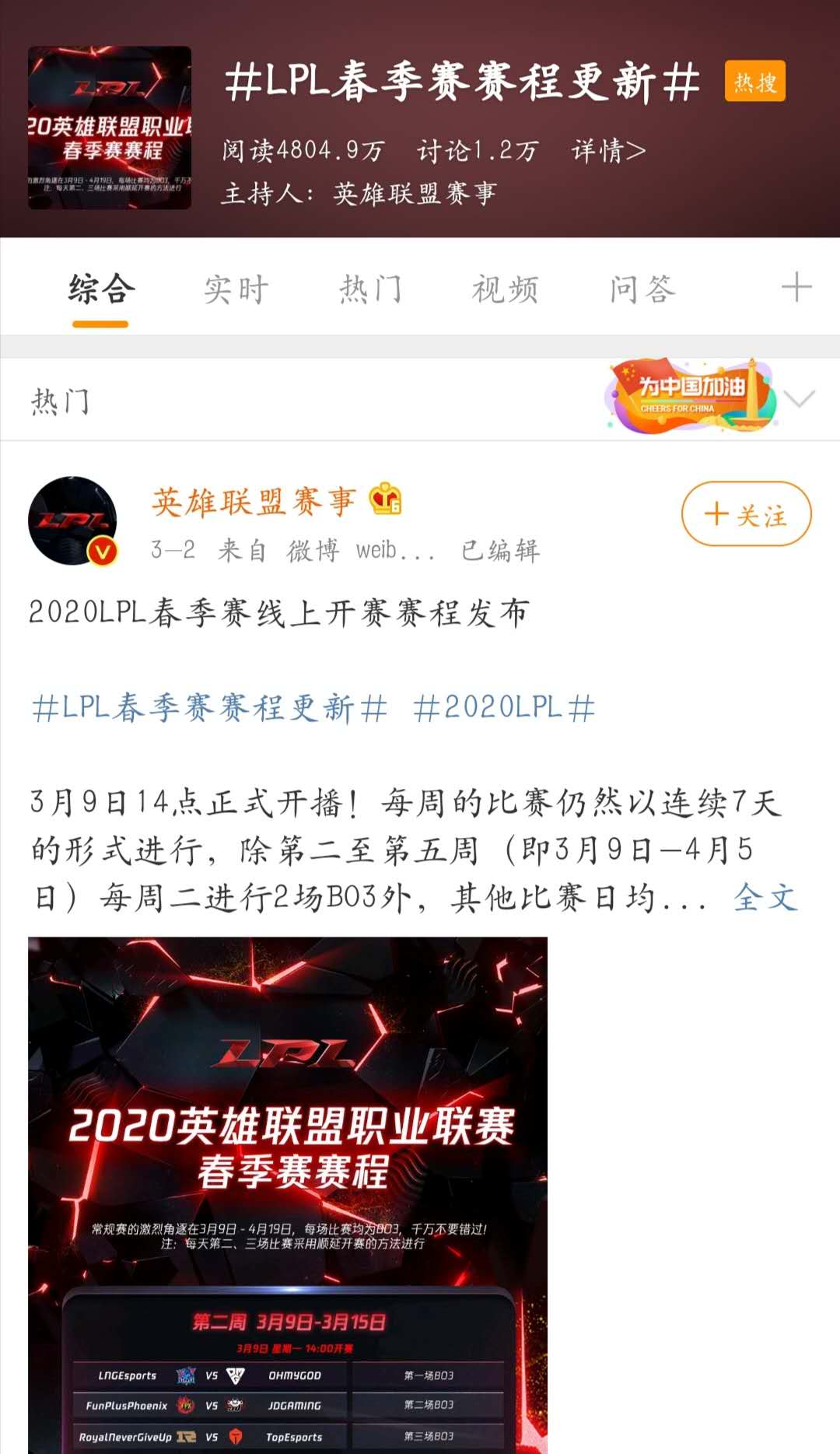Visit the 英雄联盟赛事 profile avatar
Screen dimensions: 840x1454
click(73, 520)
